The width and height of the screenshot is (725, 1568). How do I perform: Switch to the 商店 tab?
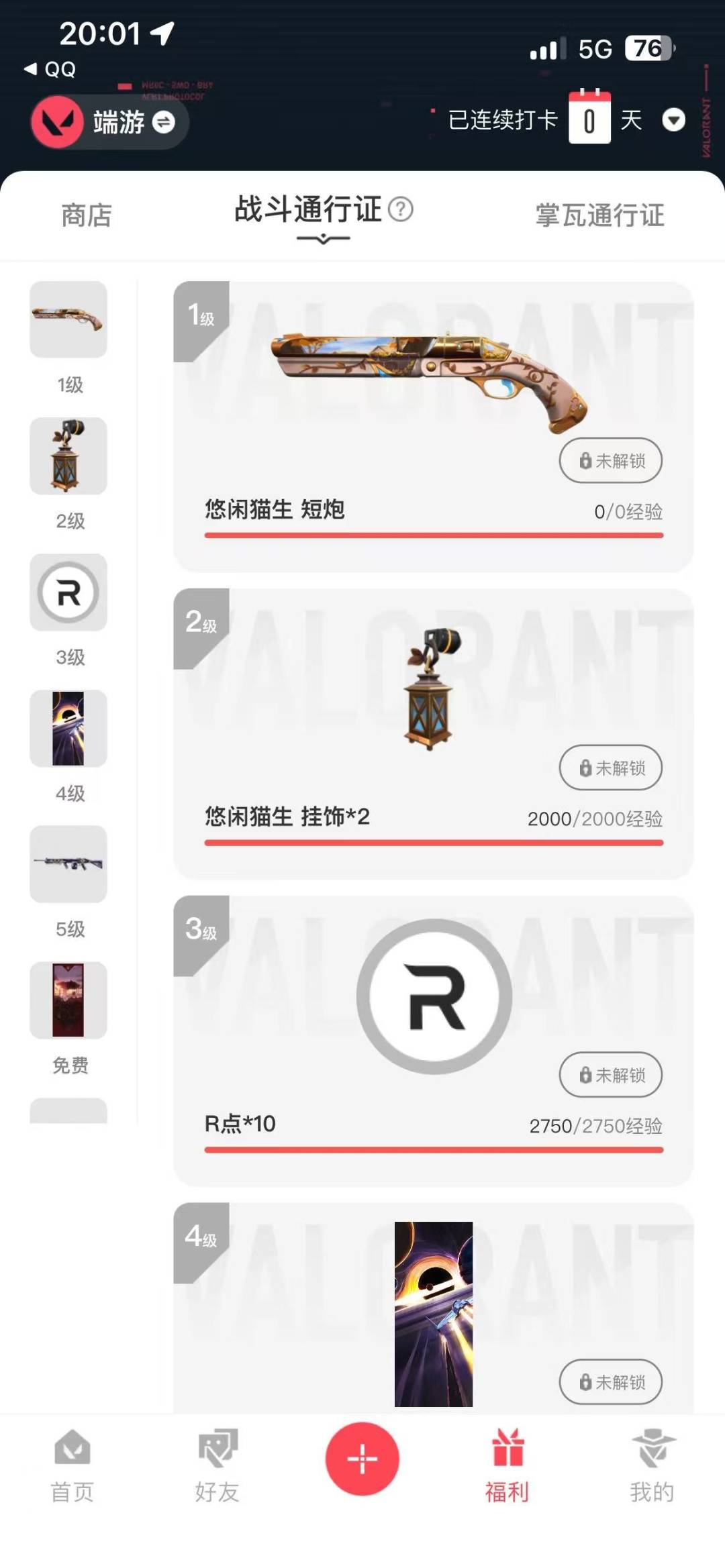tap(87, 215)
